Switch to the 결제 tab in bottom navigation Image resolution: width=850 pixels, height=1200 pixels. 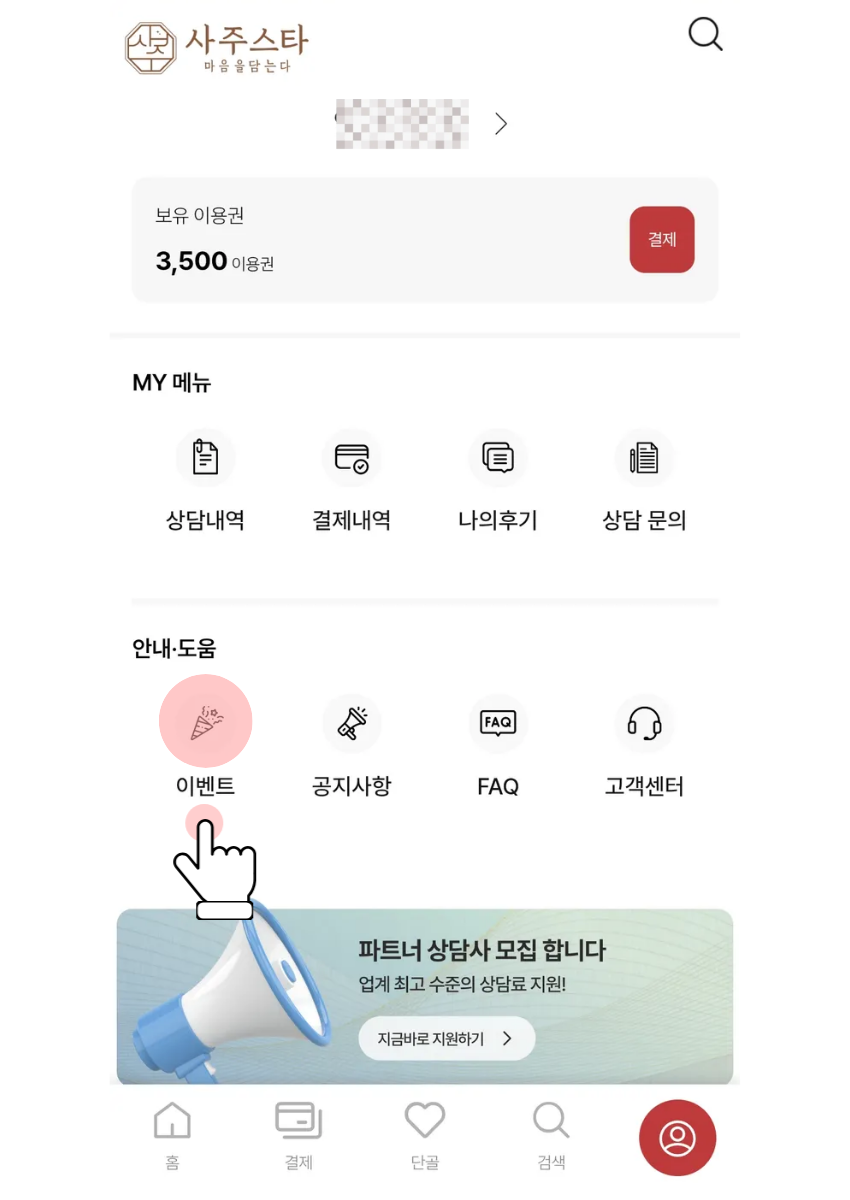click(298, 1134)
